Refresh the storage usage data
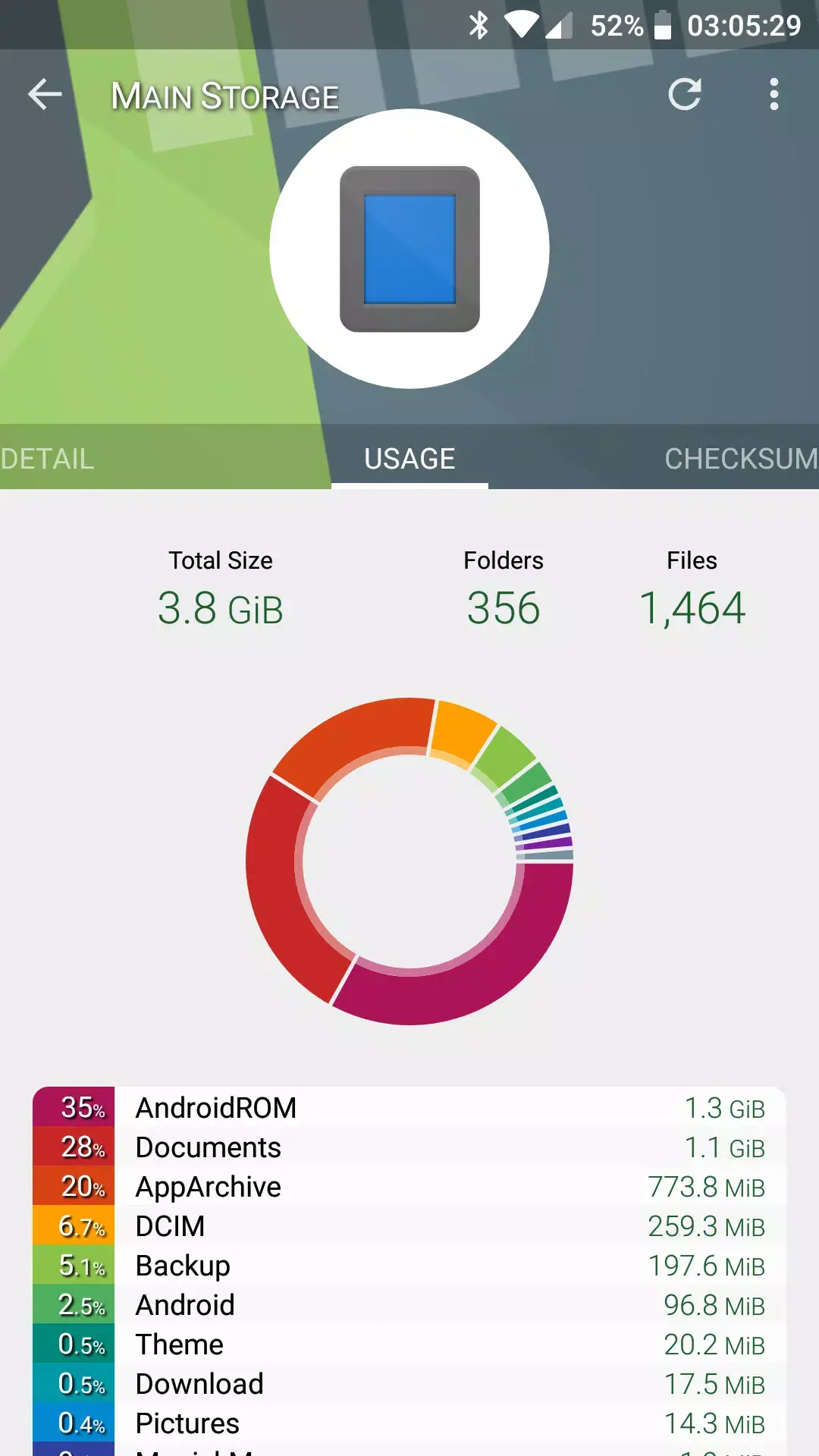 (685, 95)
